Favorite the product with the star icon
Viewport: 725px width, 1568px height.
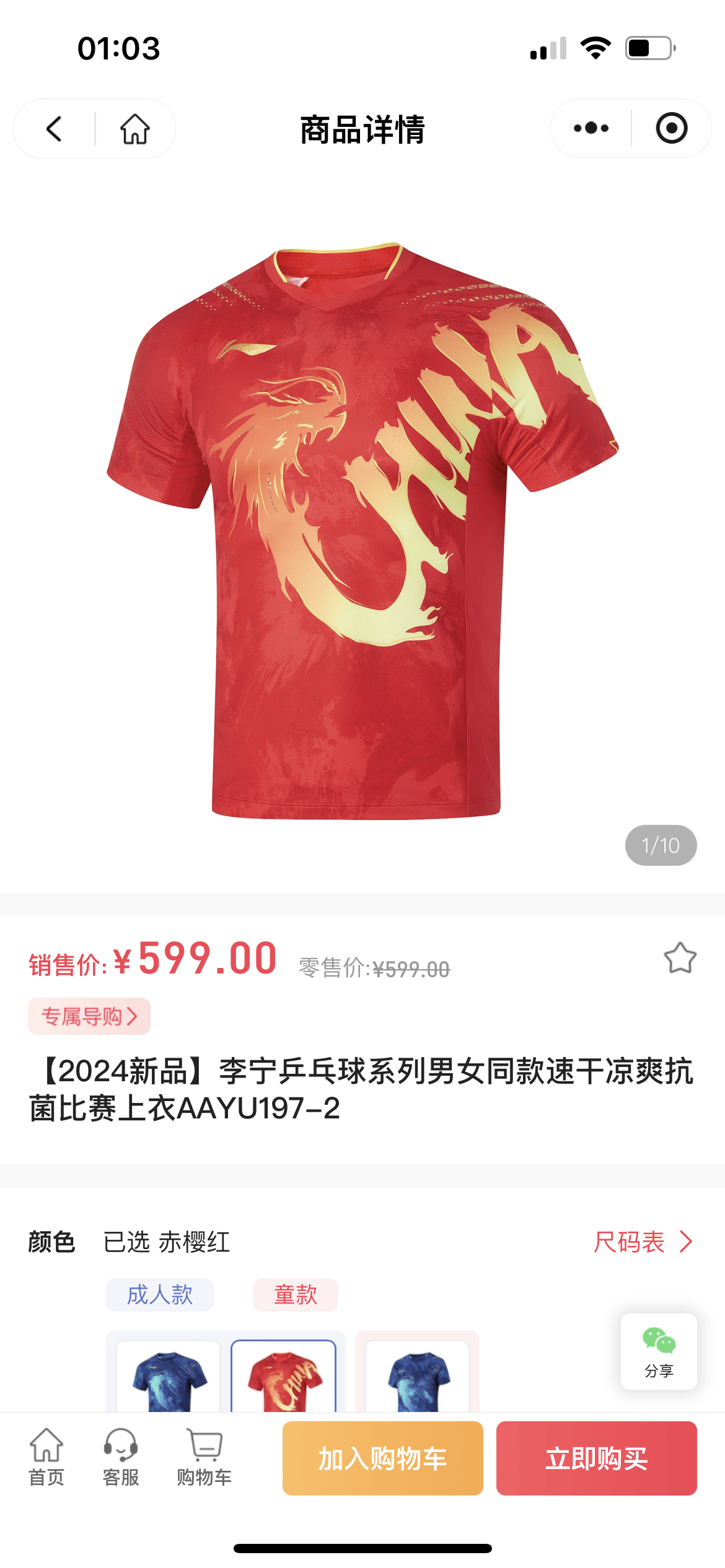[x=679, y=960]
